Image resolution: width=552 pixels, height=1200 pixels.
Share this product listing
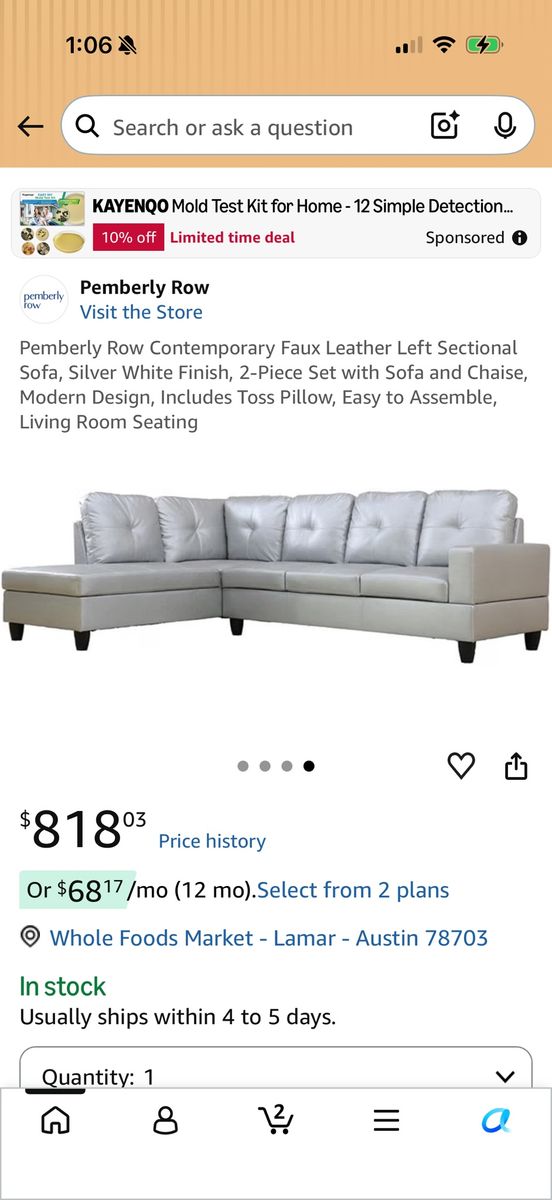point(516,766)
